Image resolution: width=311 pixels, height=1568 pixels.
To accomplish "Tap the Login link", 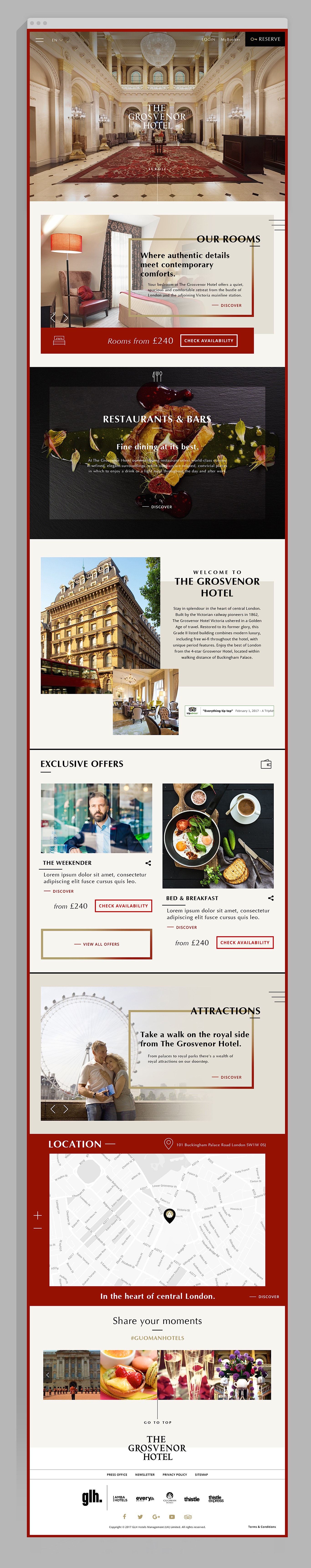I will [x=208, y=39].
